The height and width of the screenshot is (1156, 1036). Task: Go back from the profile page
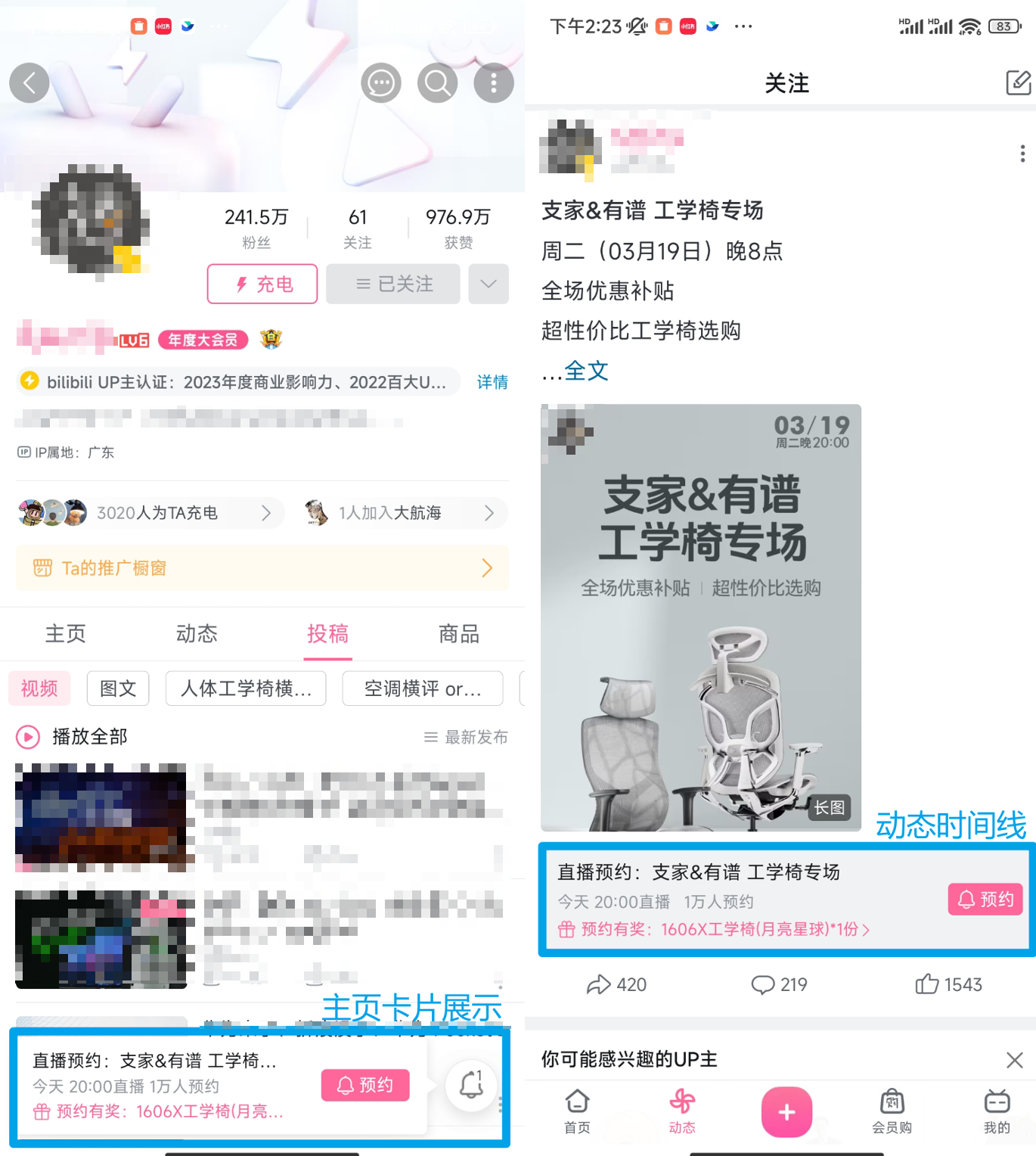29,82
